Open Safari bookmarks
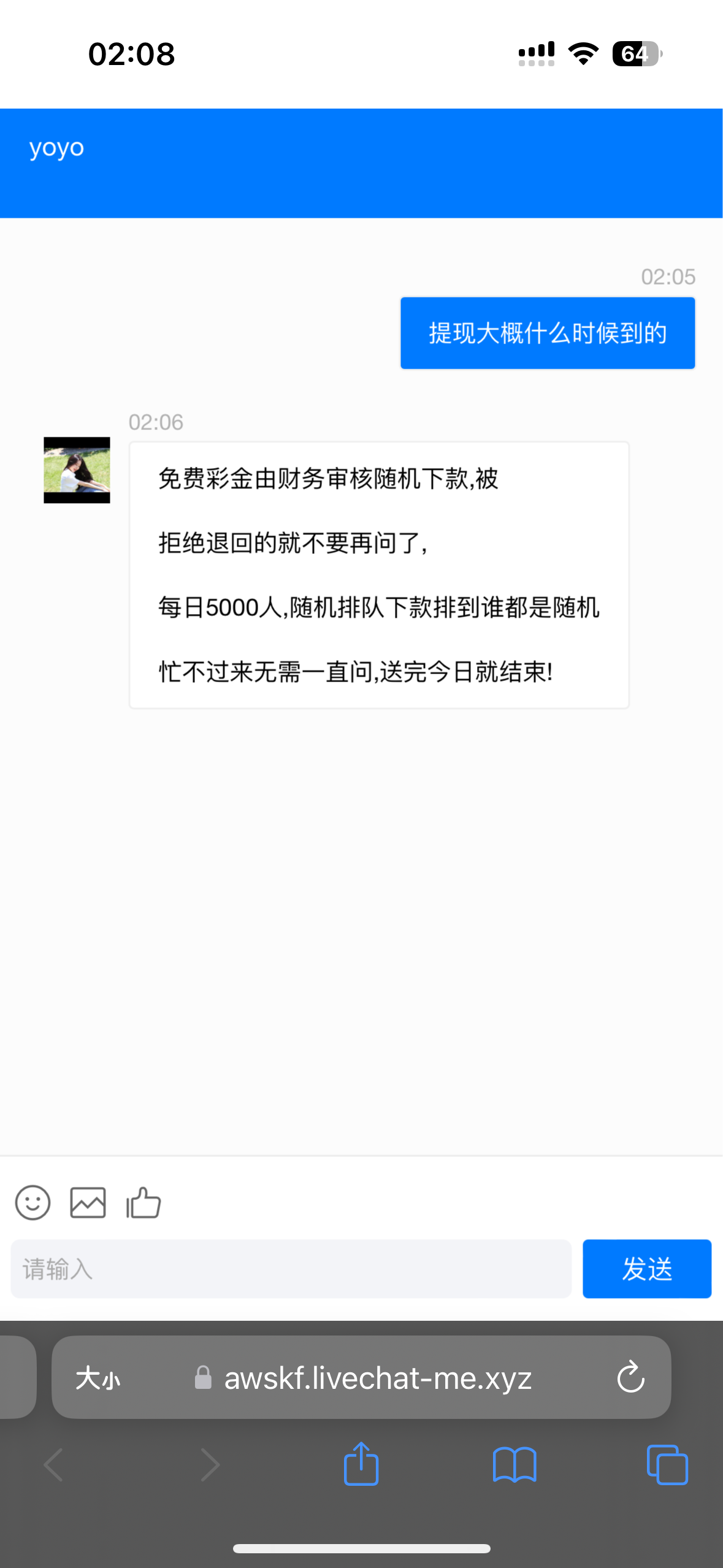Screen dimensions: 723x1568 point(514,1464)
